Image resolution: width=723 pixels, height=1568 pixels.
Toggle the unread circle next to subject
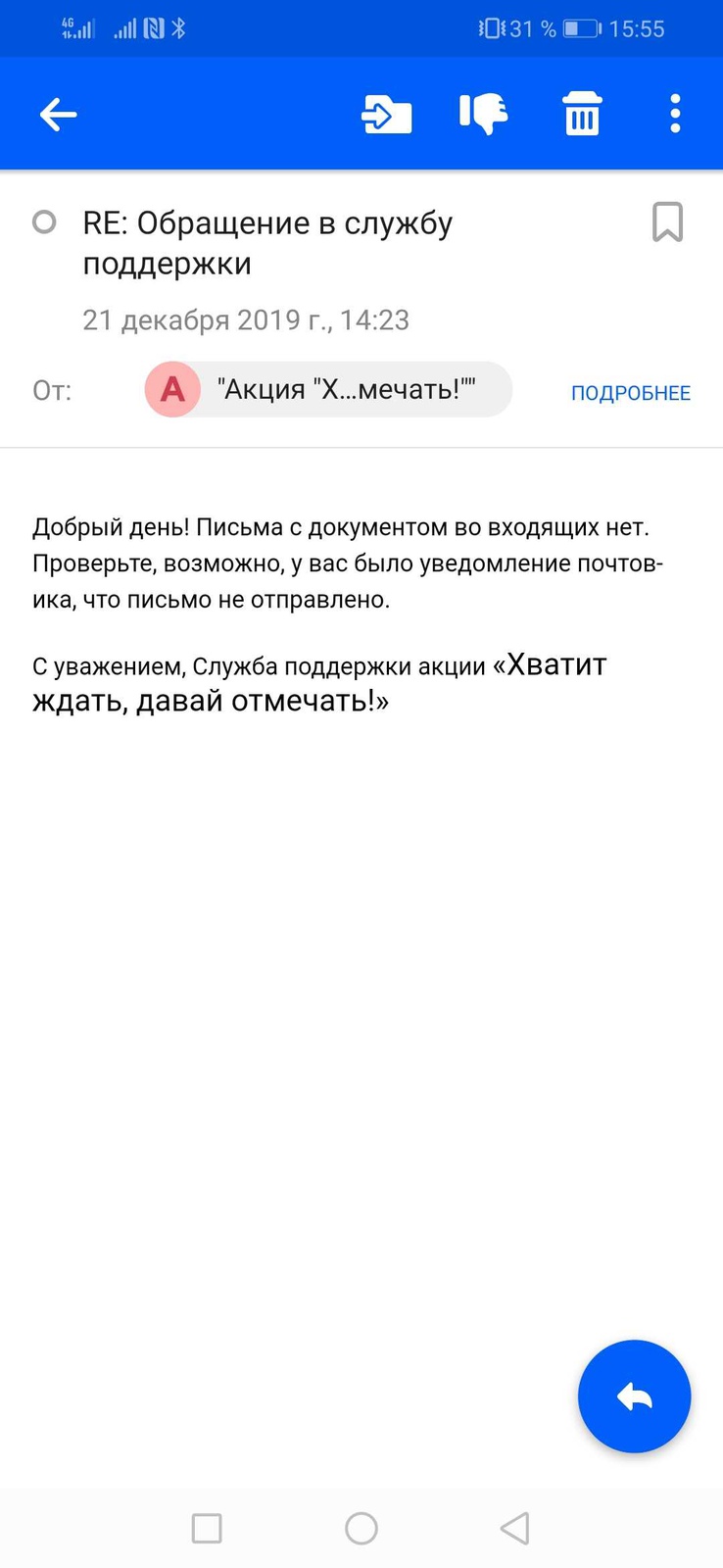click(x=44, y=222)
